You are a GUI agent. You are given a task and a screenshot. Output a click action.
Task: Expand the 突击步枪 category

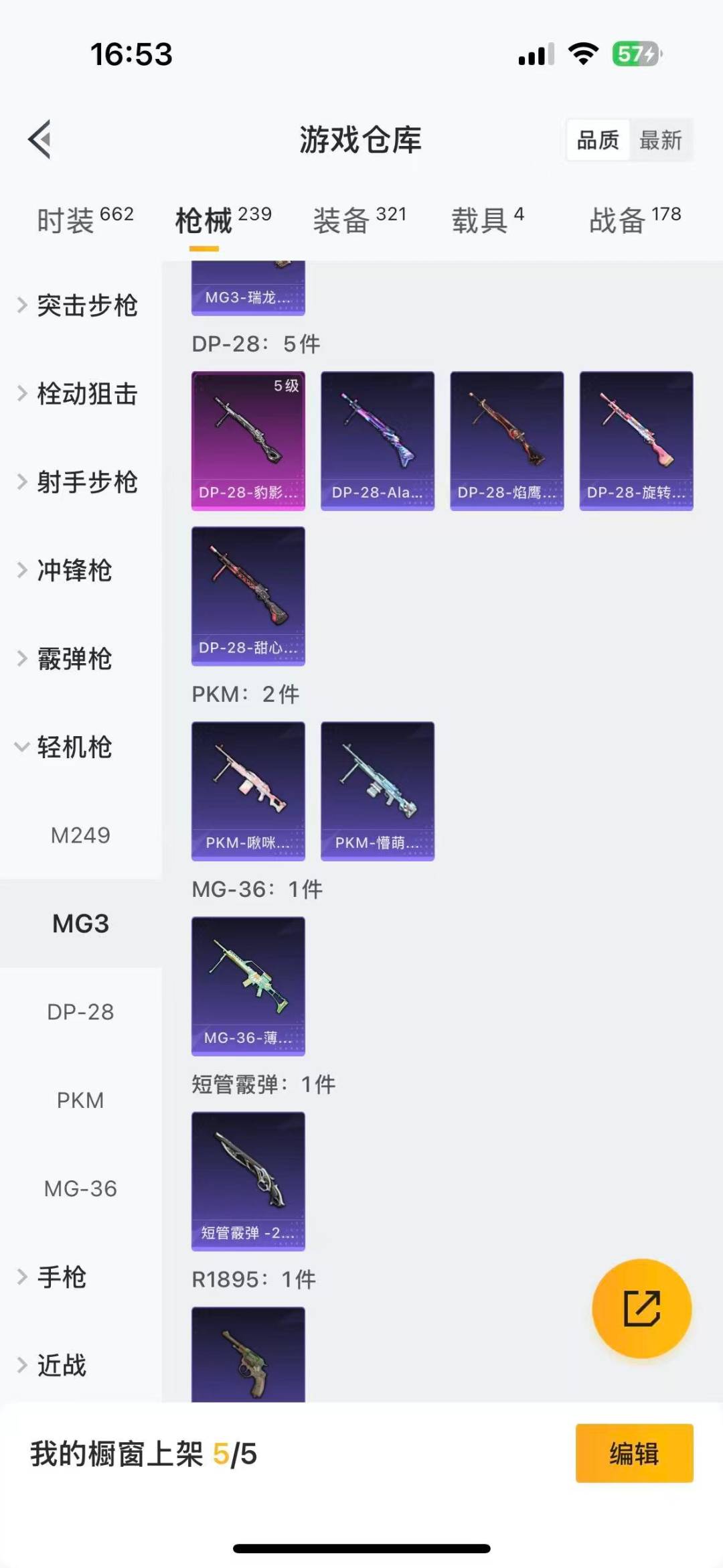tap(87, 305)
